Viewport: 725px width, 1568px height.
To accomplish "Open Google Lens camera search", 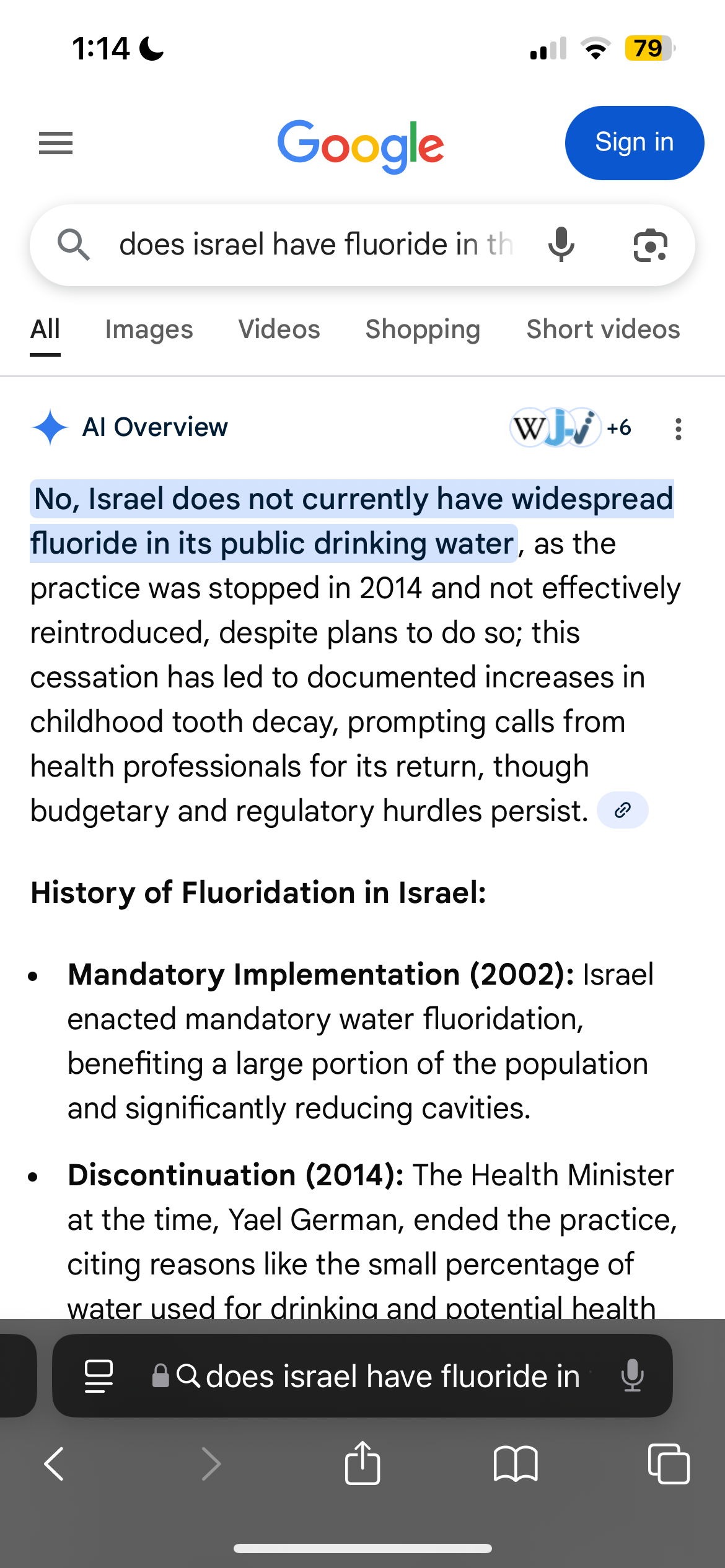I will [650, 245].
